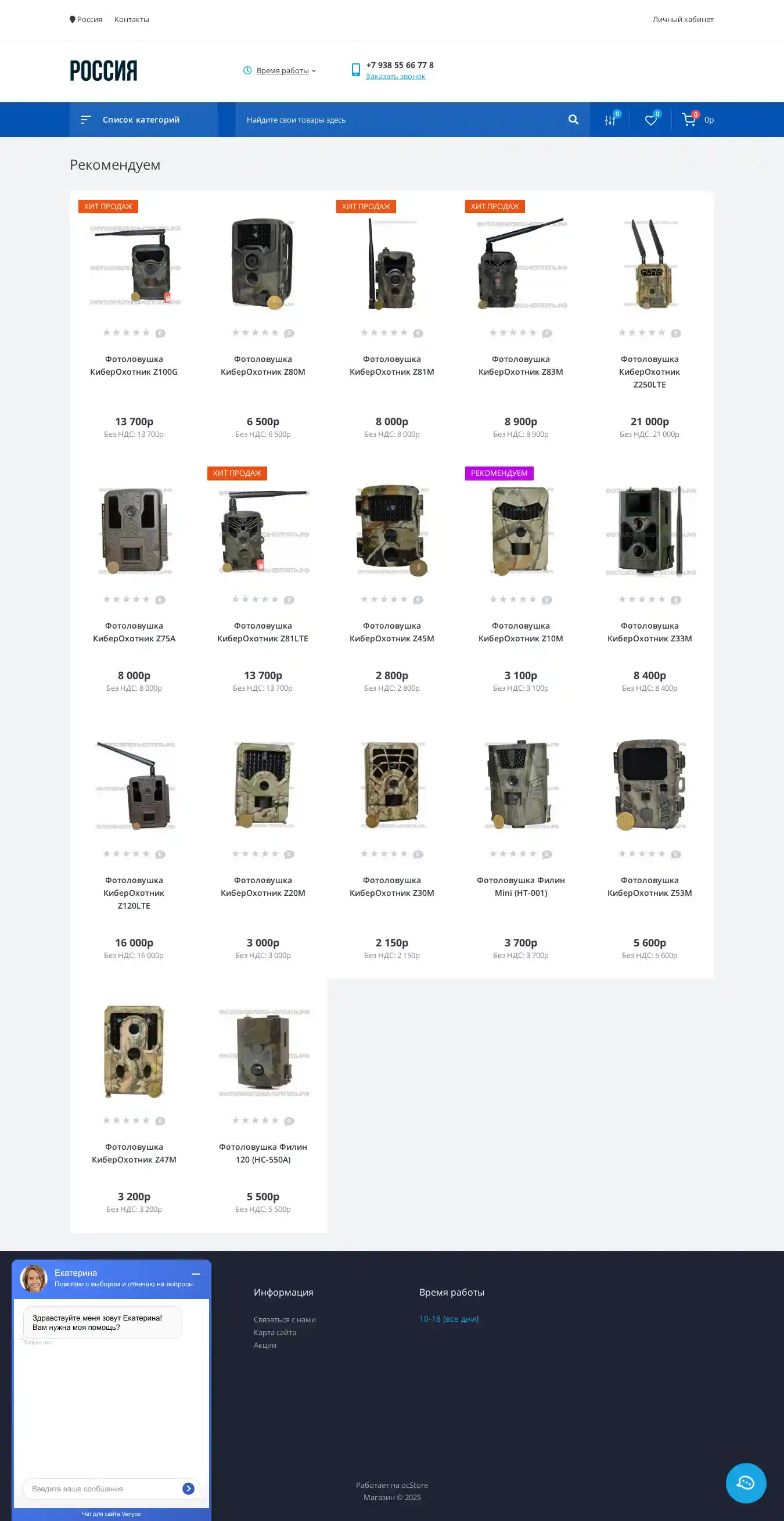Tap the product search field
784x1521 pixels.
coord(401,120)
